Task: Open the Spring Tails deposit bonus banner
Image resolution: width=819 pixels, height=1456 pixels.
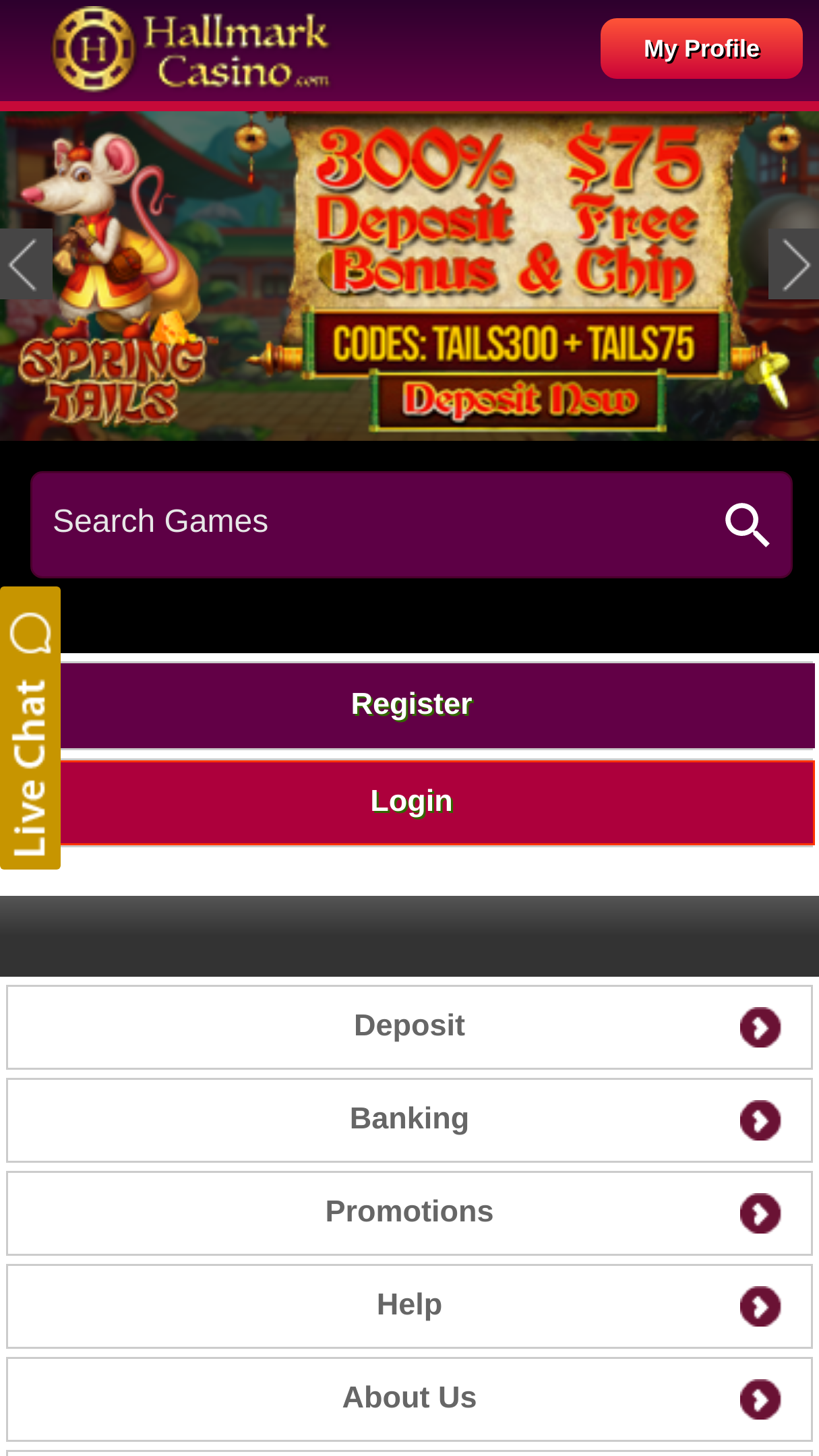Action: coord(409,276)
